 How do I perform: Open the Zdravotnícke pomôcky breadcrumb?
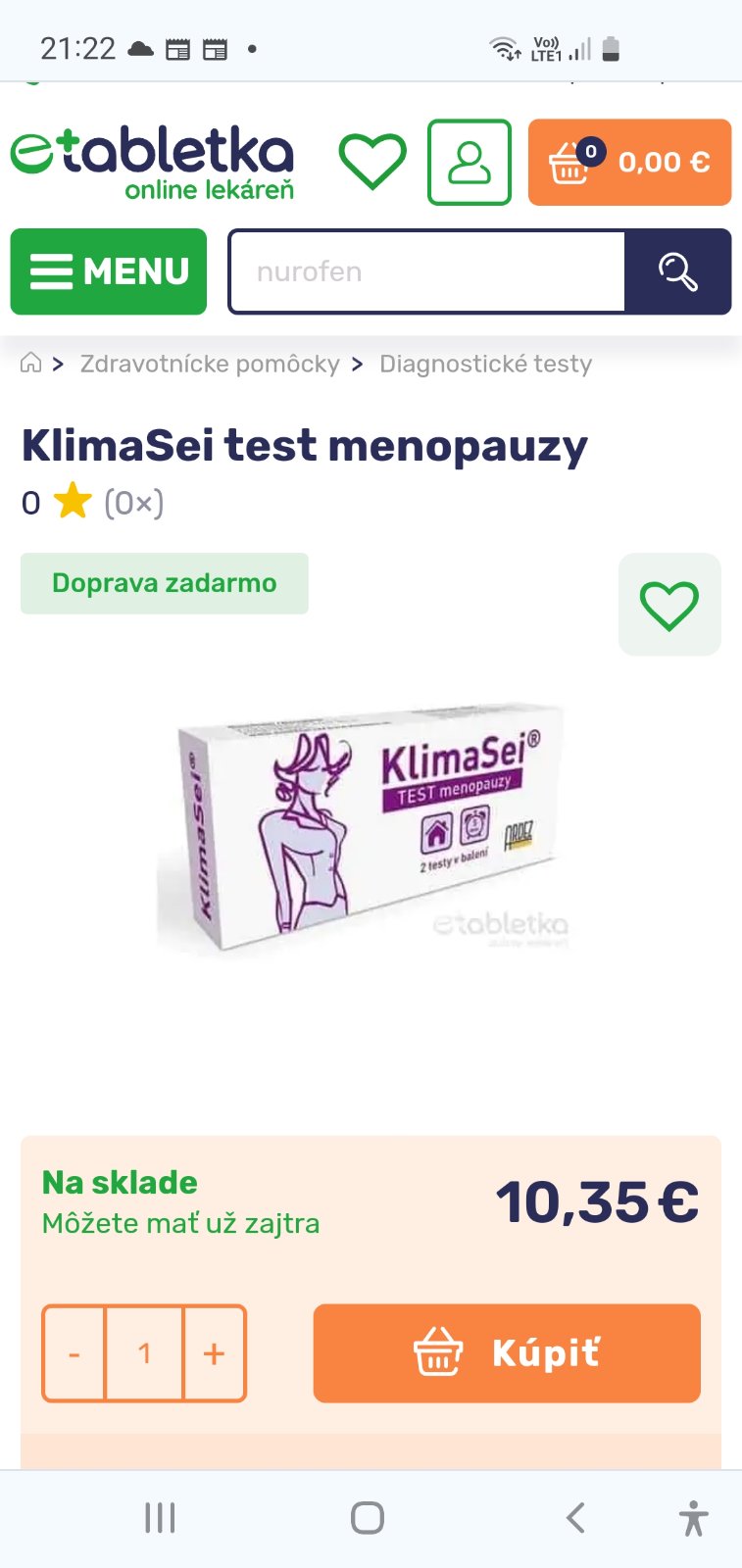tap(210, 364)
